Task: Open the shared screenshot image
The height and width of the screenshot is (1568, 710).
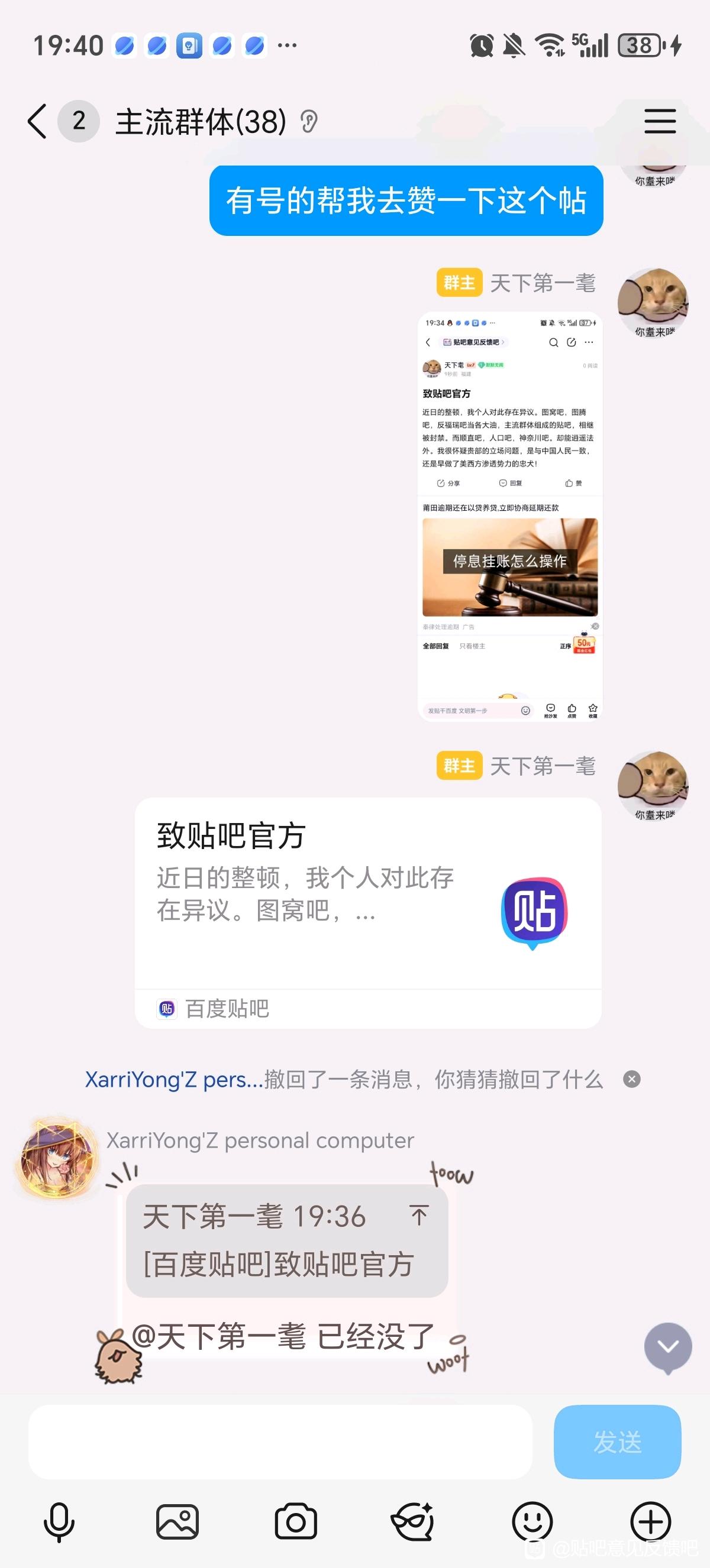Action: point(509,516)
